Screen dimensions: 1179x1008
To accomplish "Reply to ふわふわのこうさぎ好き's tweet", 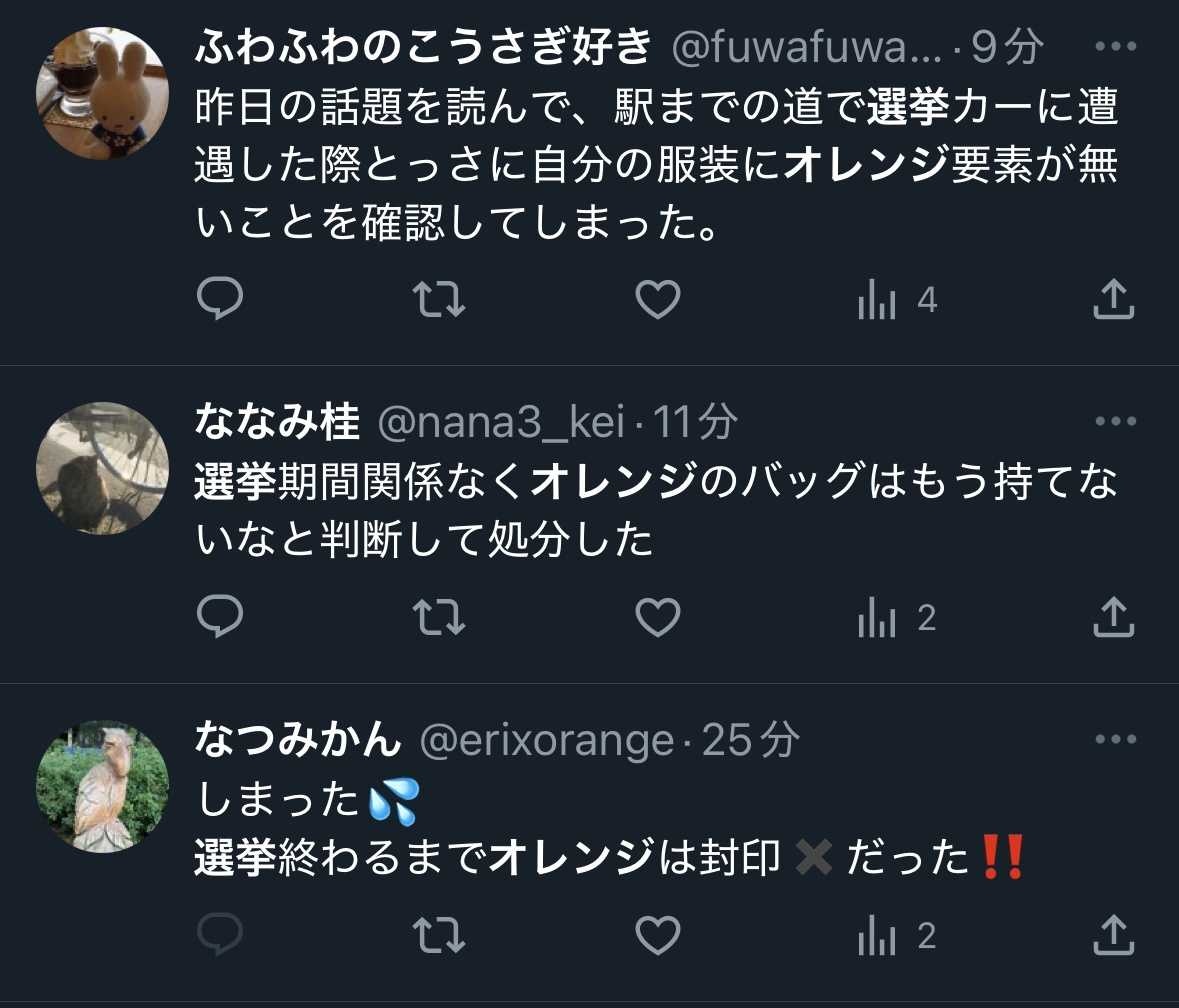I will (x=220, y=299).
